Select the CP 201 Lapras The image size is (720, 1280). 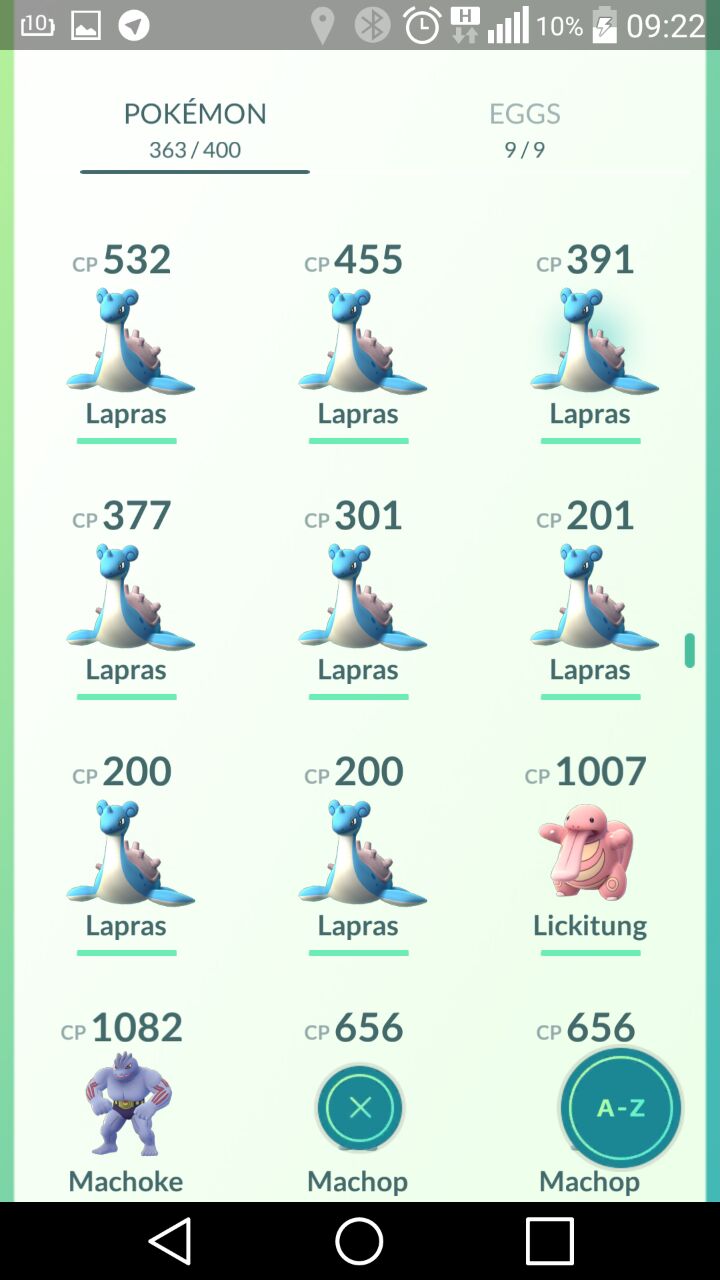pyautogui.click(x=591, y=596)
